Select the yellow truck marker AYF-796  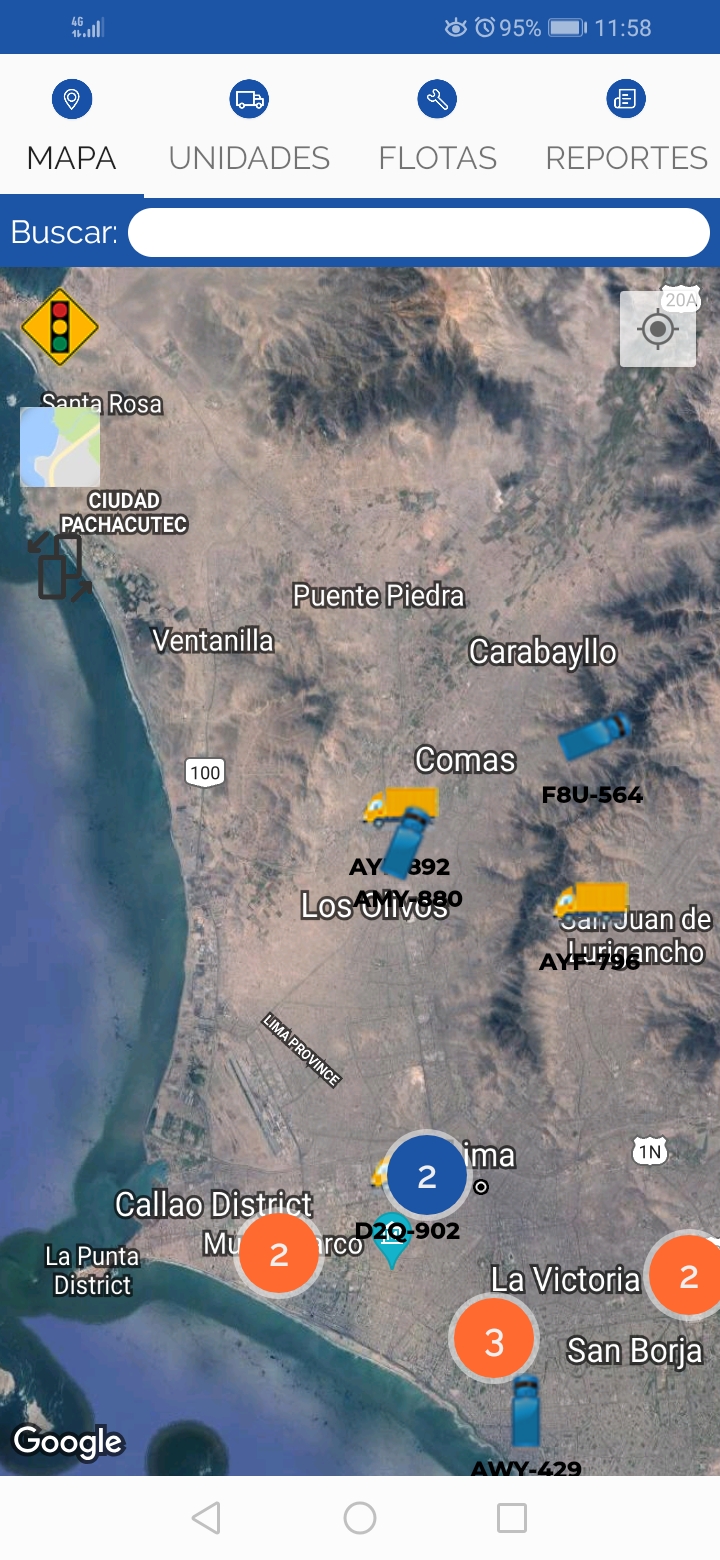coord(591,901)
